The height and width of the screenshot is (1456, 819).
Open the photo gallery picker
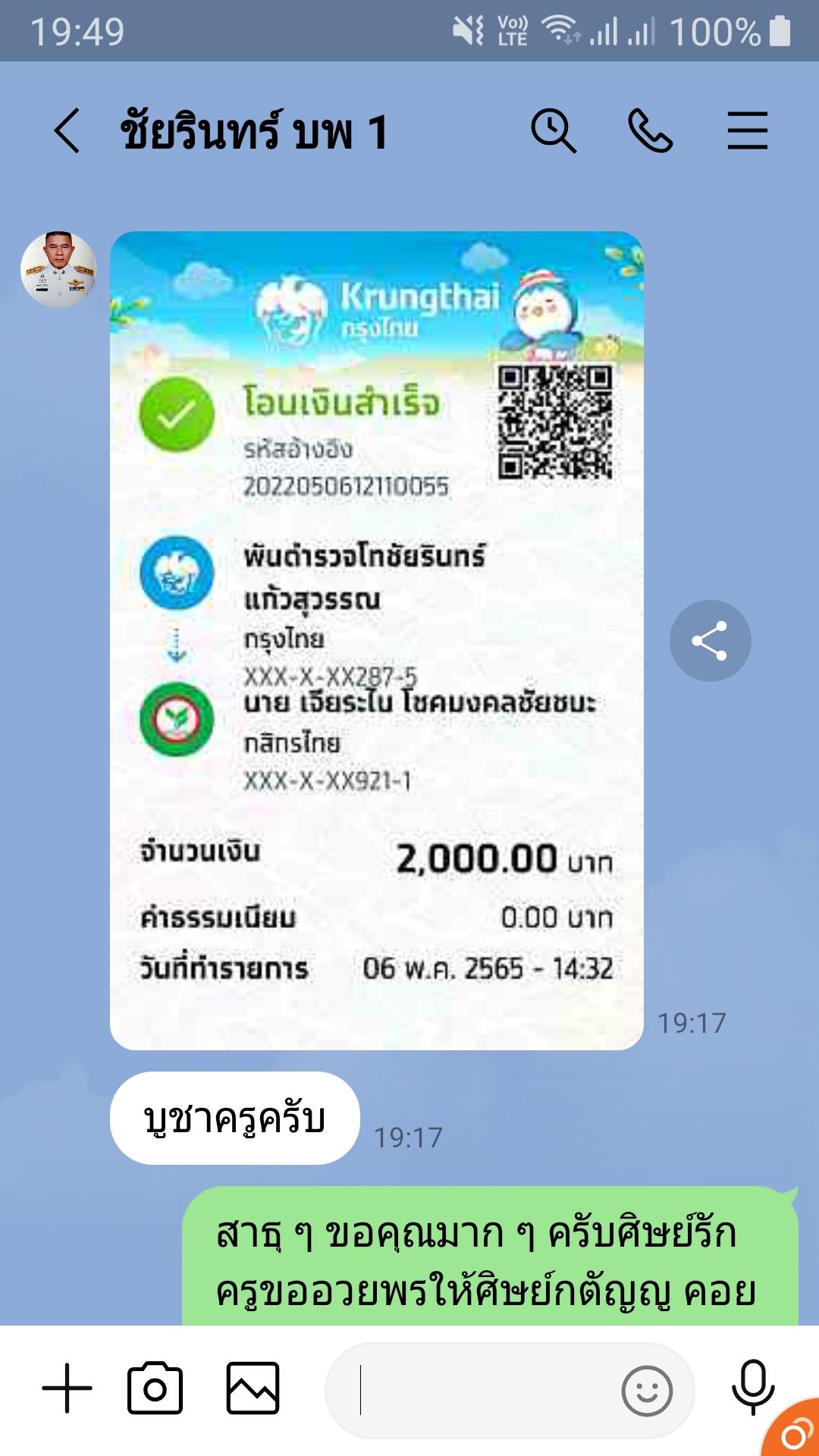point(253,1389)
